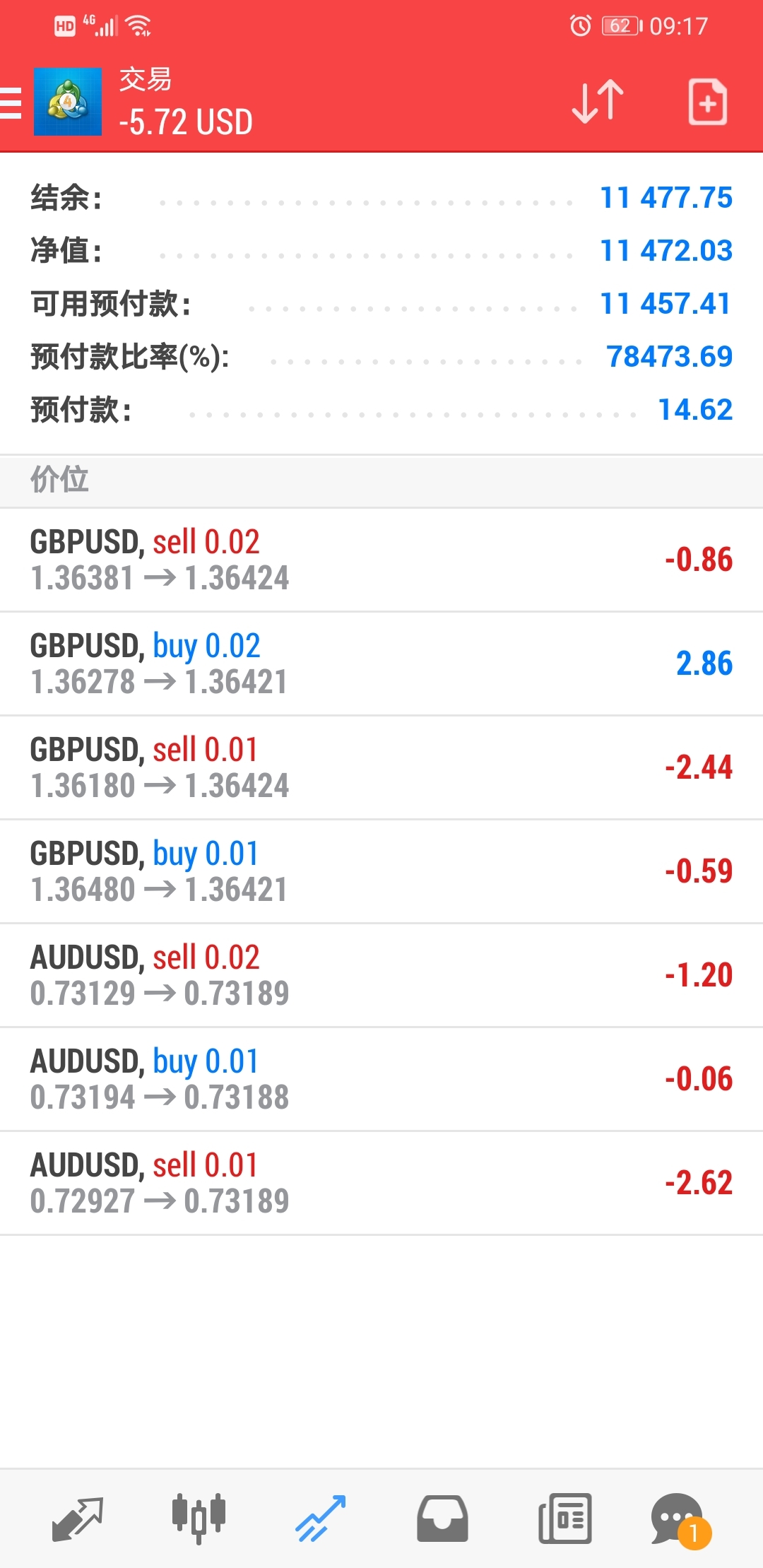Switch to the quotes tab
The image size is (763, 1568).
click(78, 1518)
